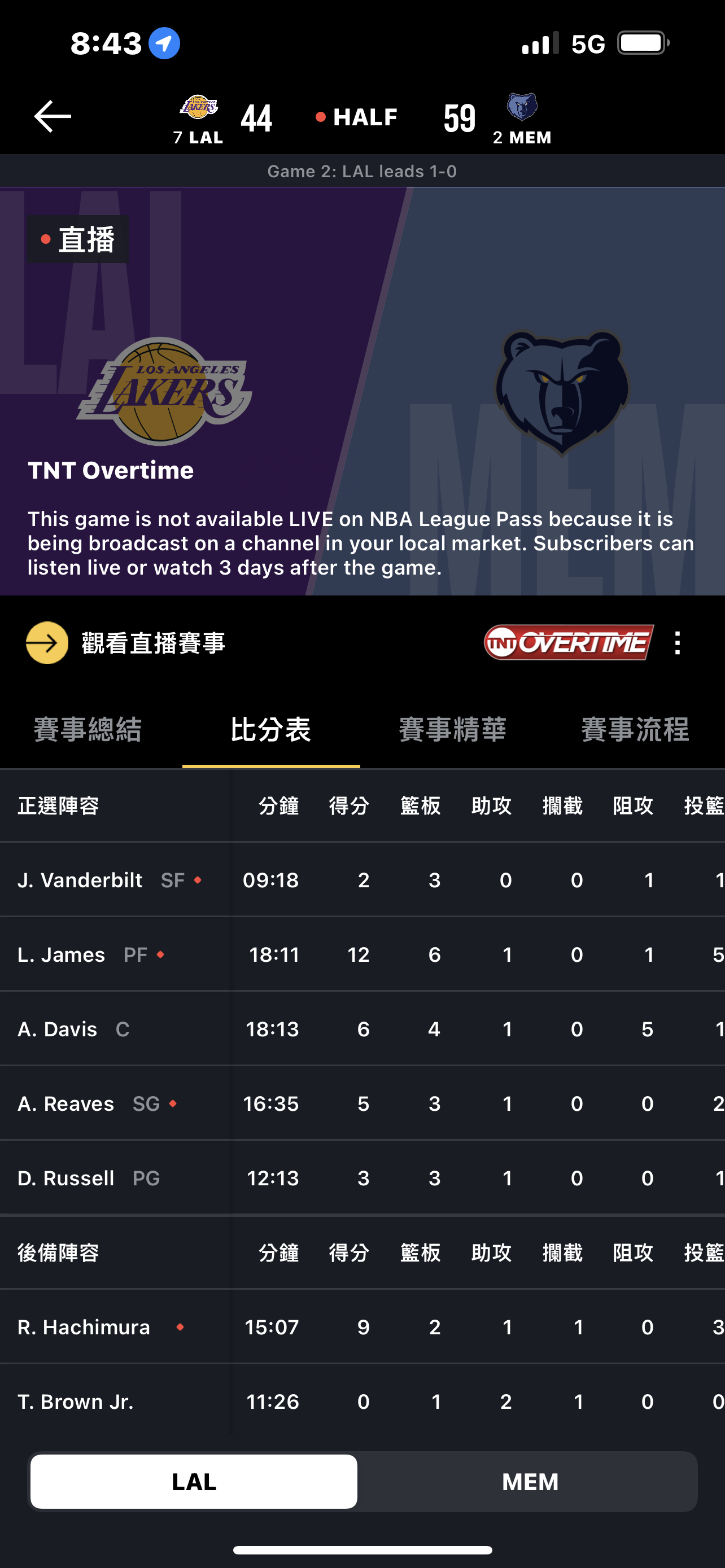Image resolution: width=725 pixels, height=1568 pixels.
Task: Open L. James player row
Action: coord(62,954)
